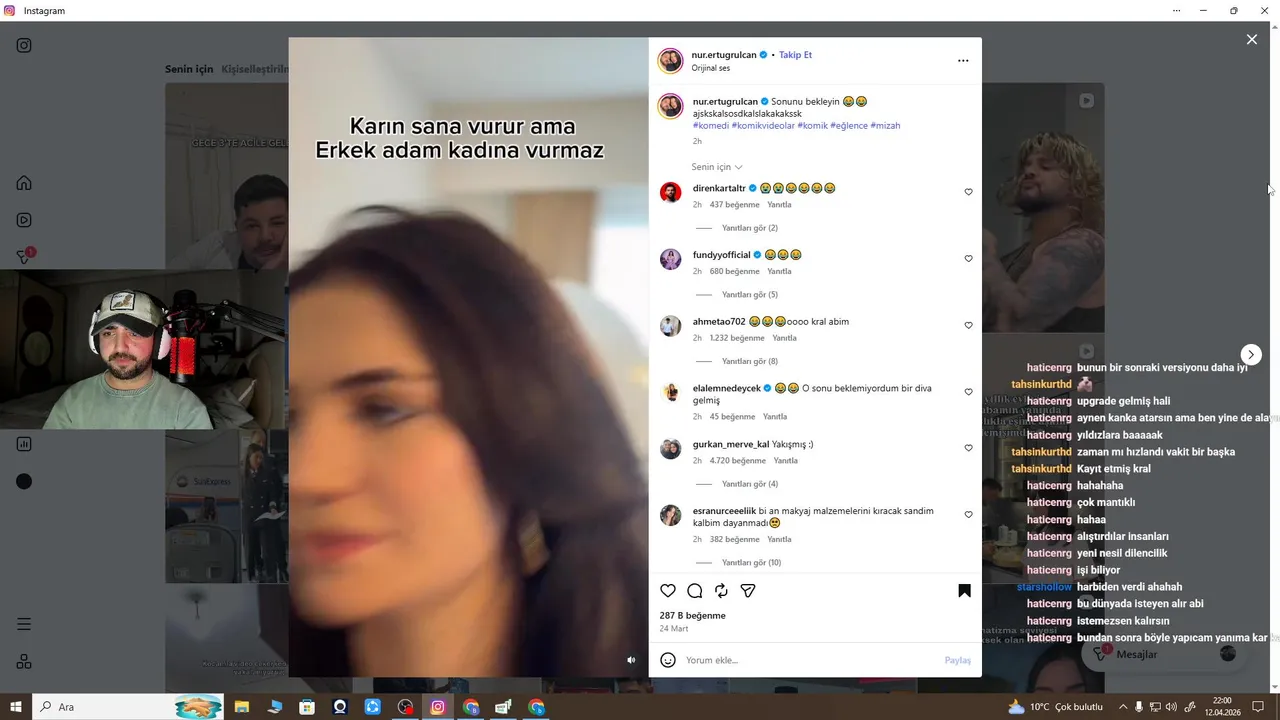1280x720 pixels.
Task: Open the emoji picker in comment box
Action: tap(668, 660)
